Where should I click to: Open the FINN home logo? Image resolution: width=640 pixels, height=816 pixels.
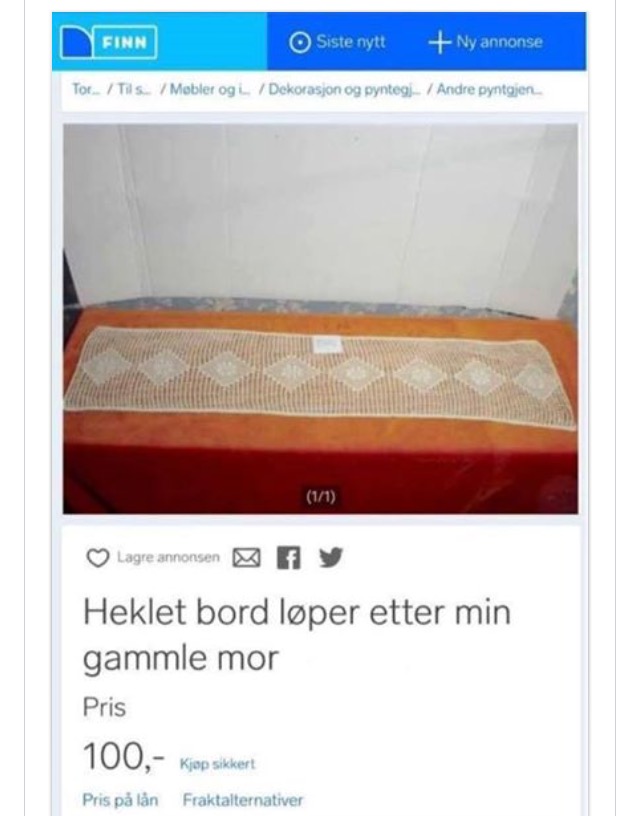109,42
